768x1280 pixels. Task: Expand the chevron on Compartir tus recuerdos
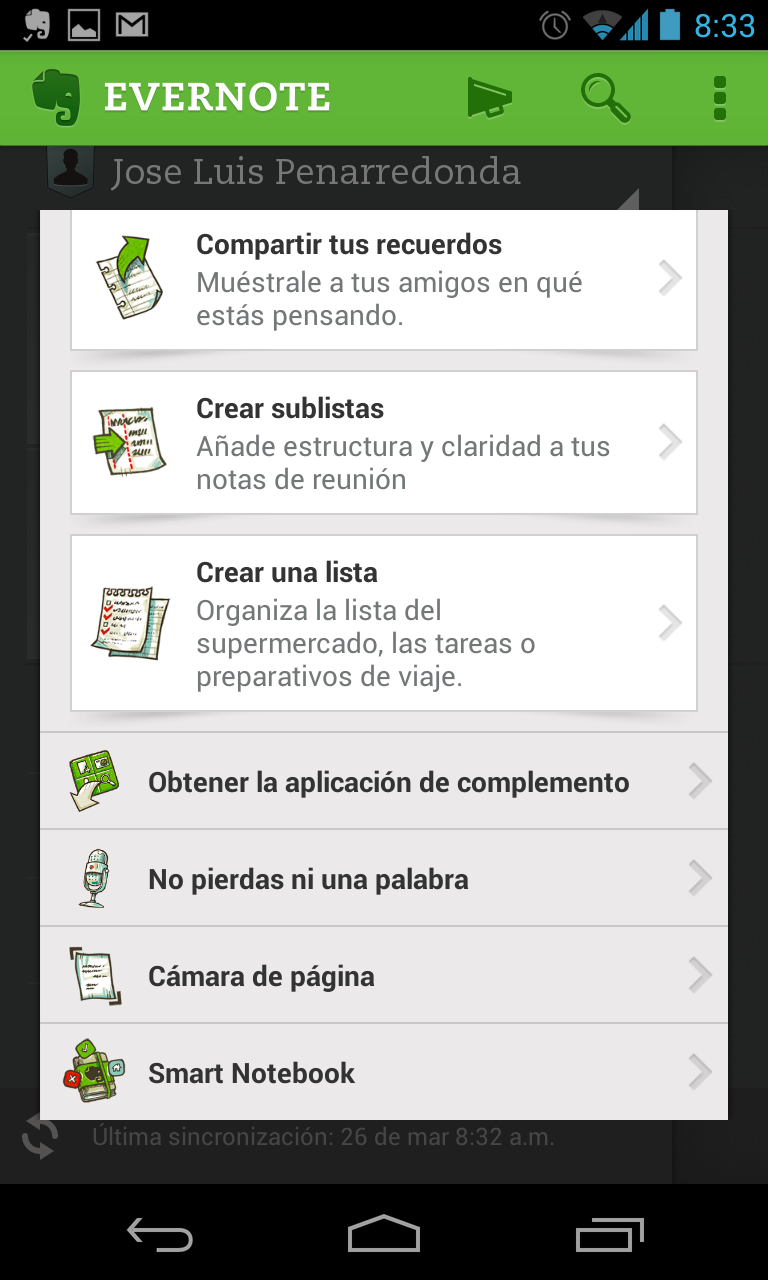670,277
